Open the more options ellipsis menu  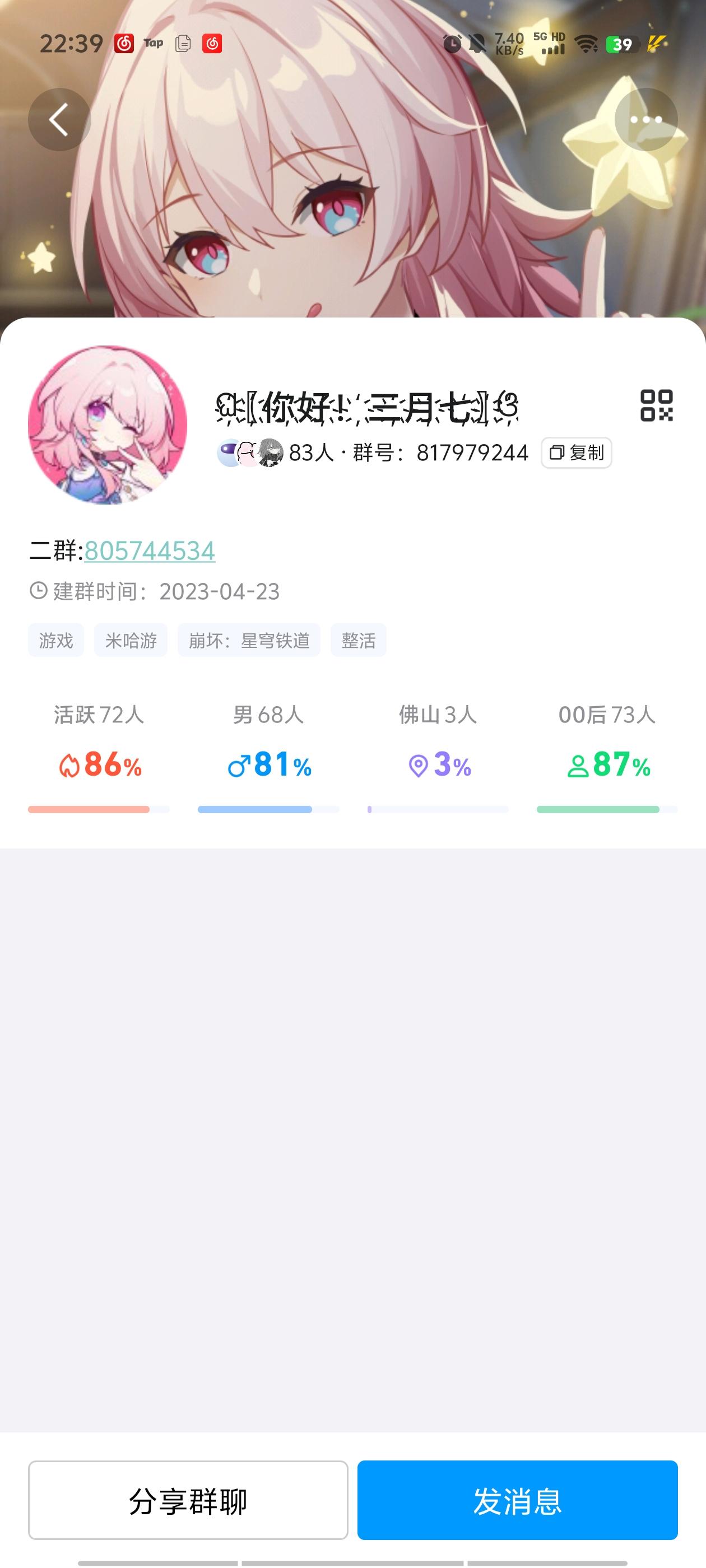(648, 119)
